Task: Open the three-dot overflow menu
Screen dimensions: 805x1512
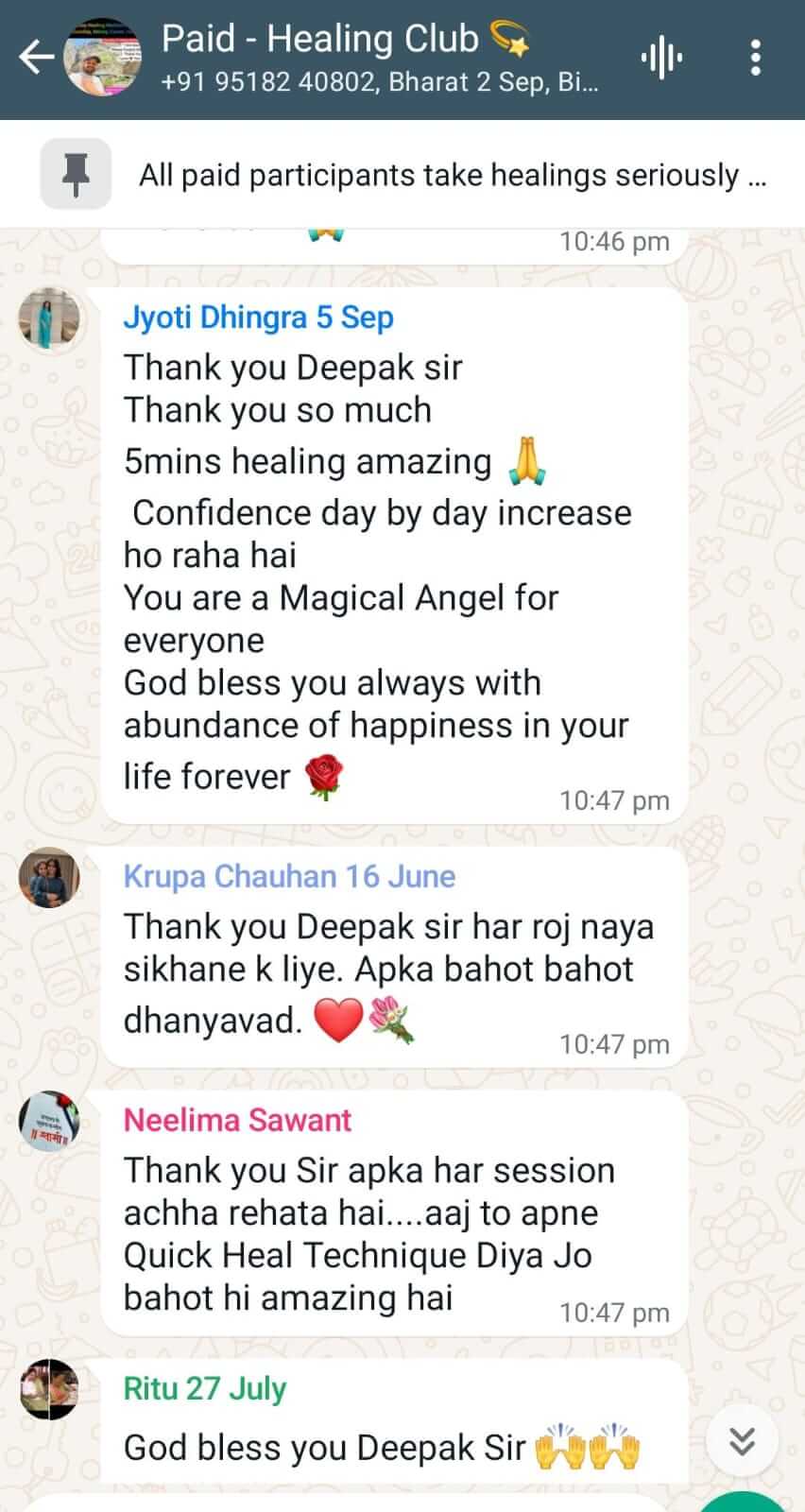Action: click(x=755, y=58)
